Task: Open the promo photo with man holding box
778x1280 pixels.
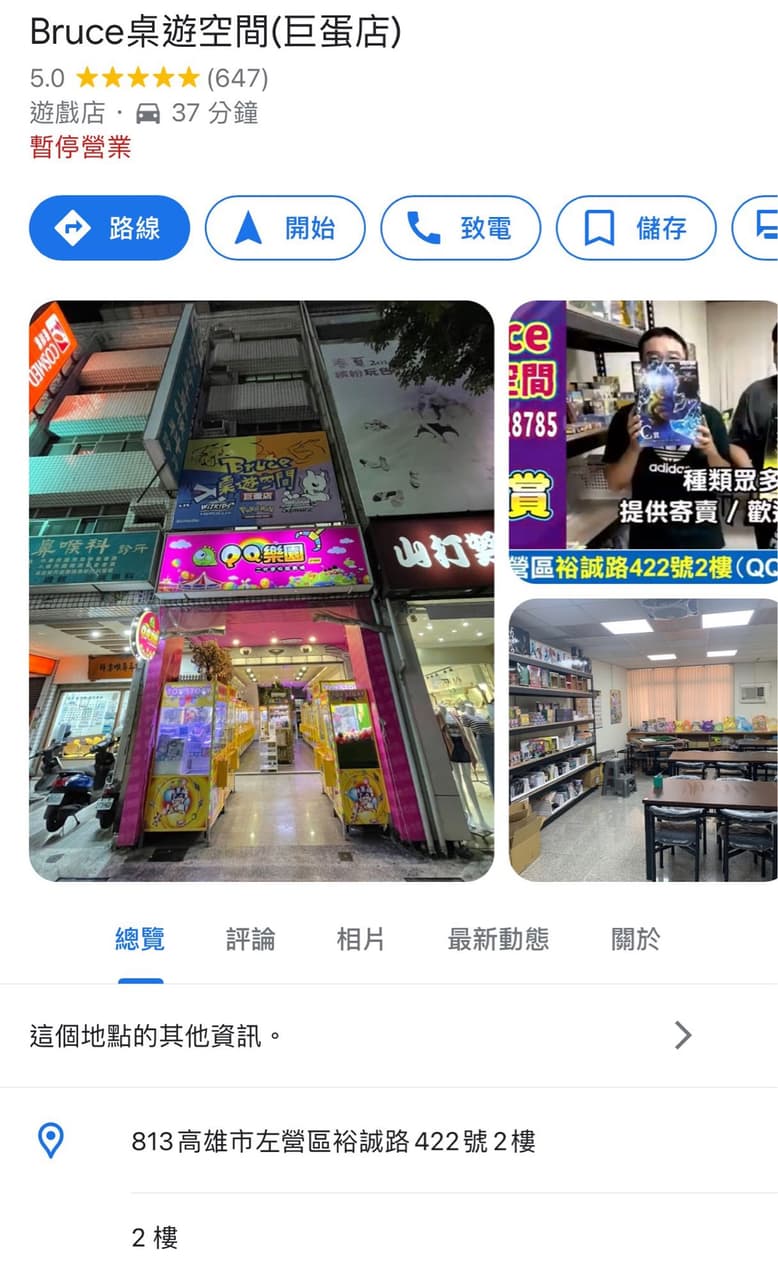Action: click(643, 442)
